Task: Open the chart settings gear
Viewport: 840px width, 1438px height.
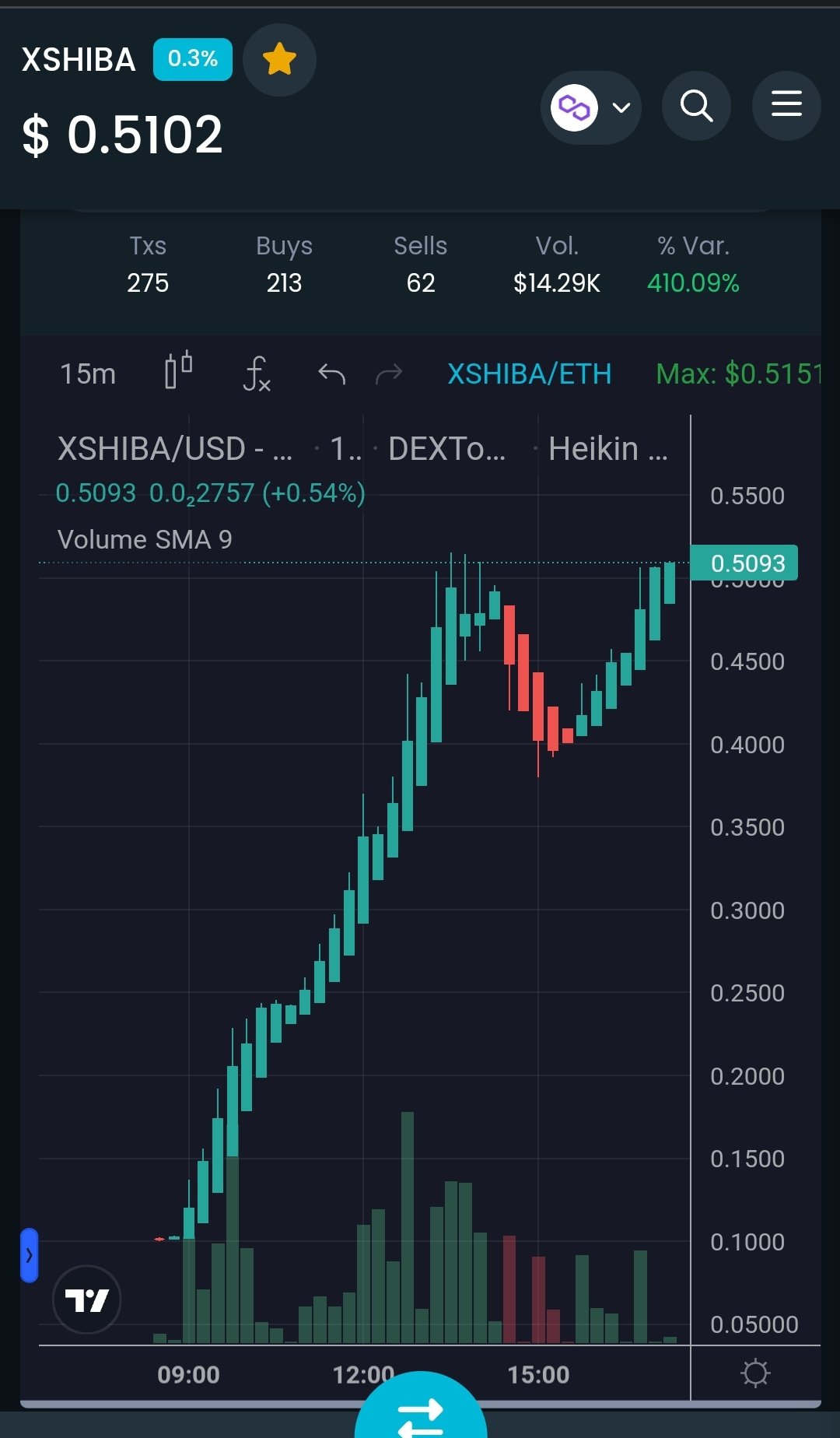Action: point(755,1373)
